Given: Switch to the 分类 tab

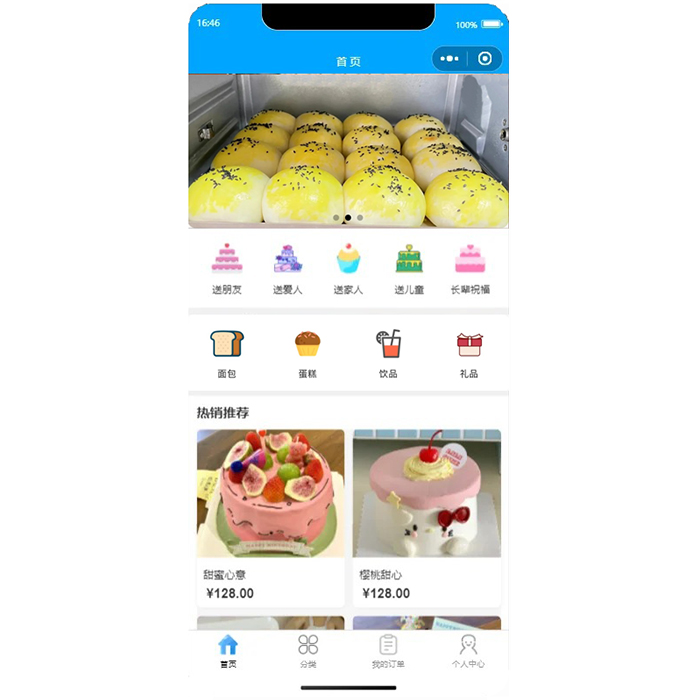Looking at the screenshot, I should pos(308,651).
